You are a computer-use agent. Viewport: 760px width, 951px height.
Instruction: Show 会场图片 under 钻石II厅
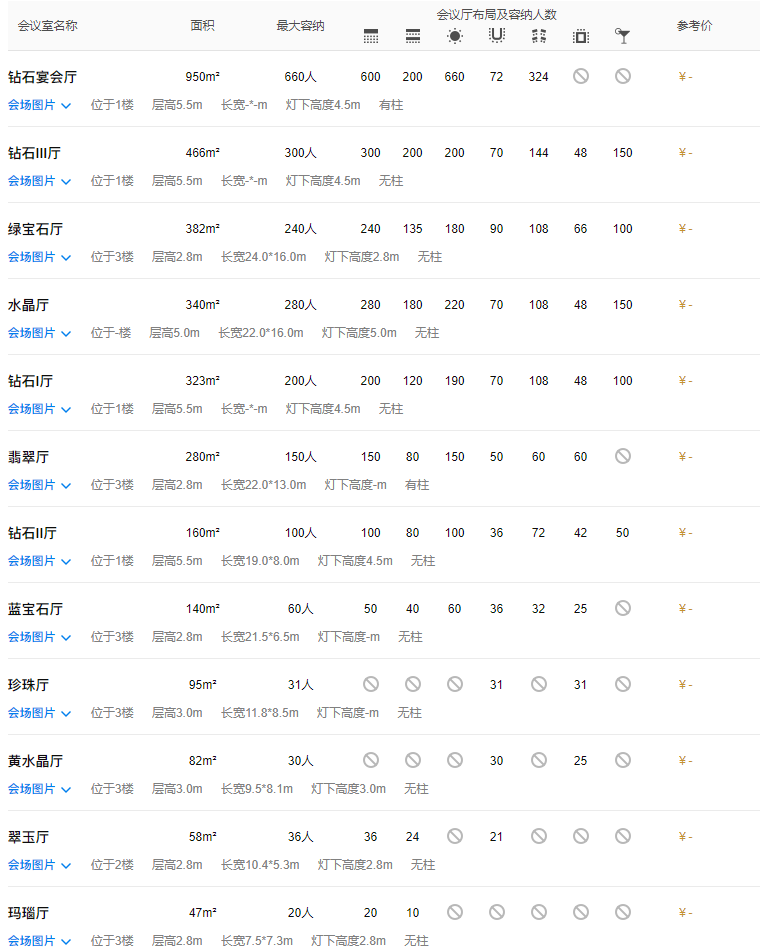click(39, 561)
